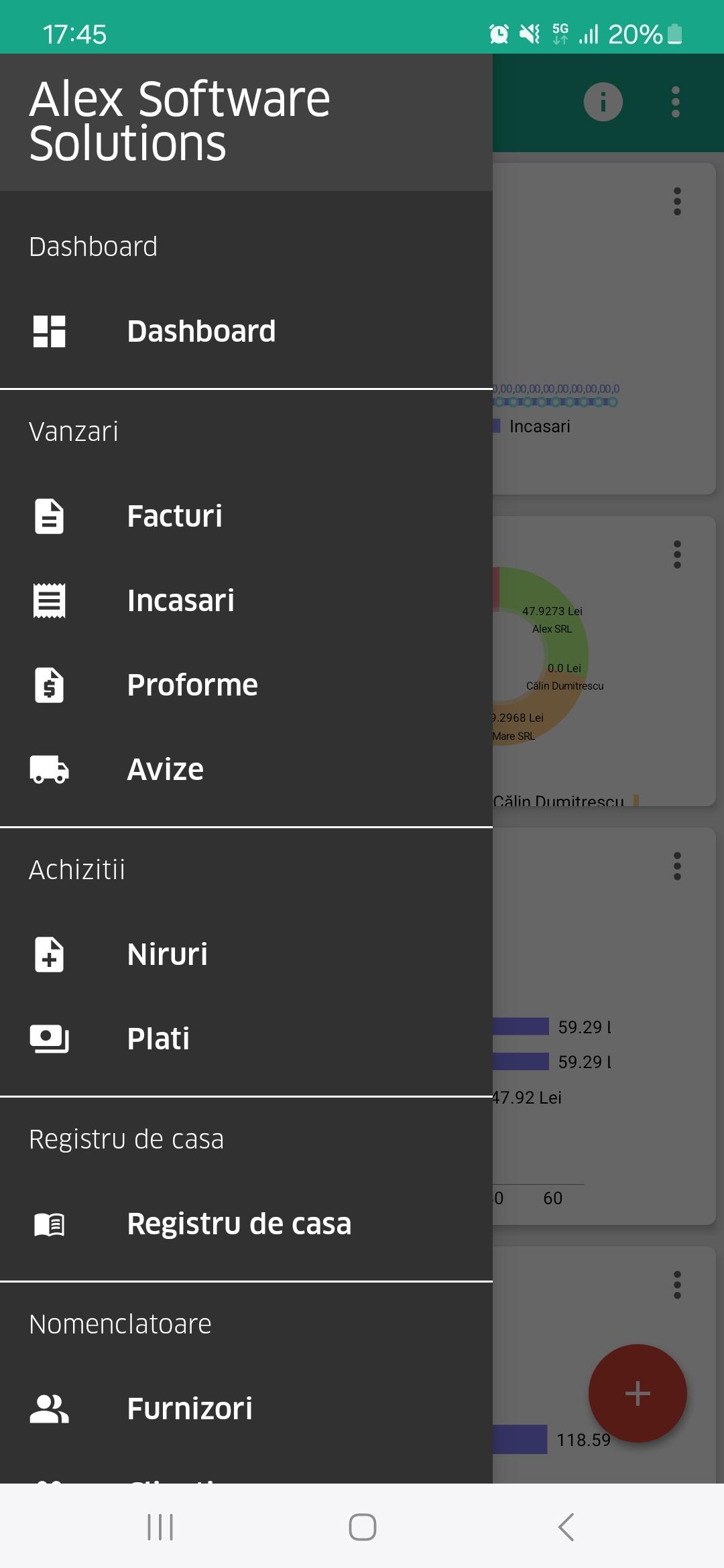Select Furnizori

(190, 1409)
